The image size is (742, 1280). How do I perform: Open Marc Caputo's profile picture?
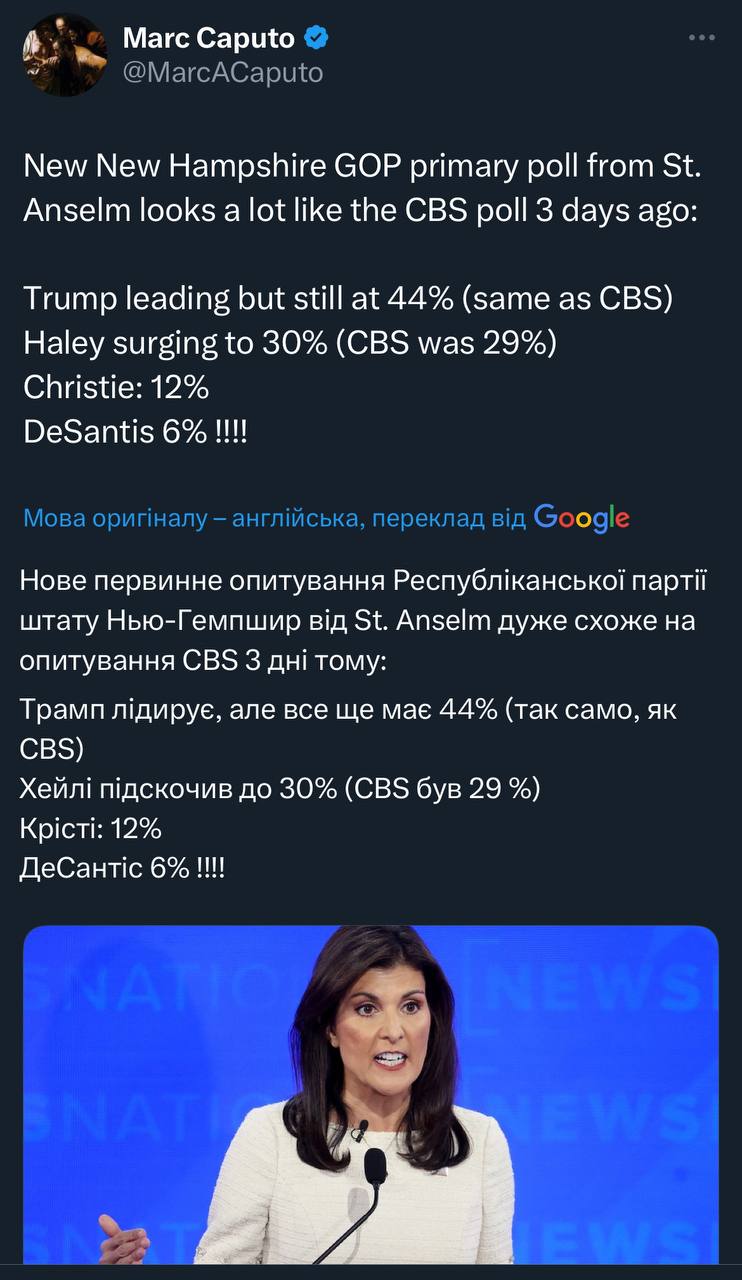(x=65, y=55)
